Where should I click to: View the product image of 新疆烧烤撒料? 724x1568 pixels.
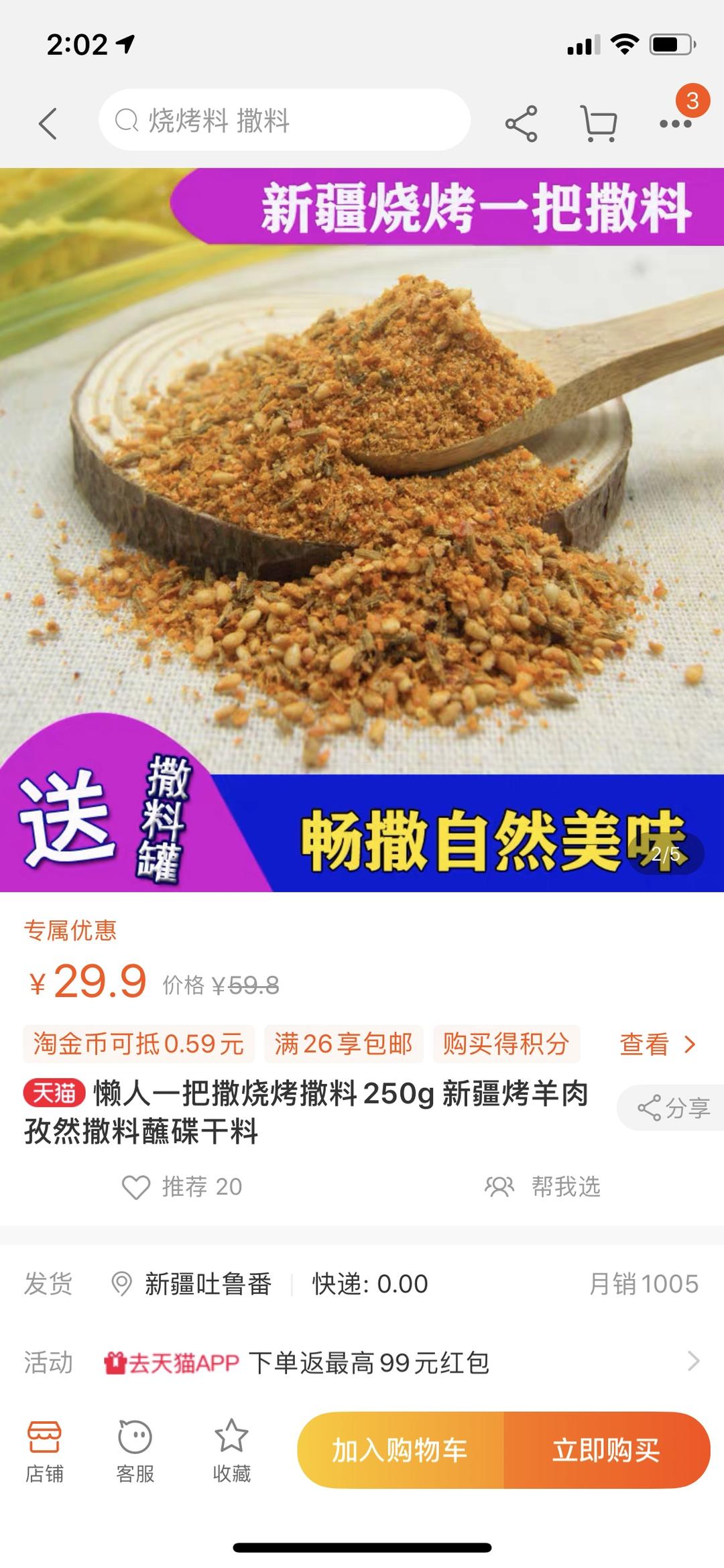tap(362, 530)
